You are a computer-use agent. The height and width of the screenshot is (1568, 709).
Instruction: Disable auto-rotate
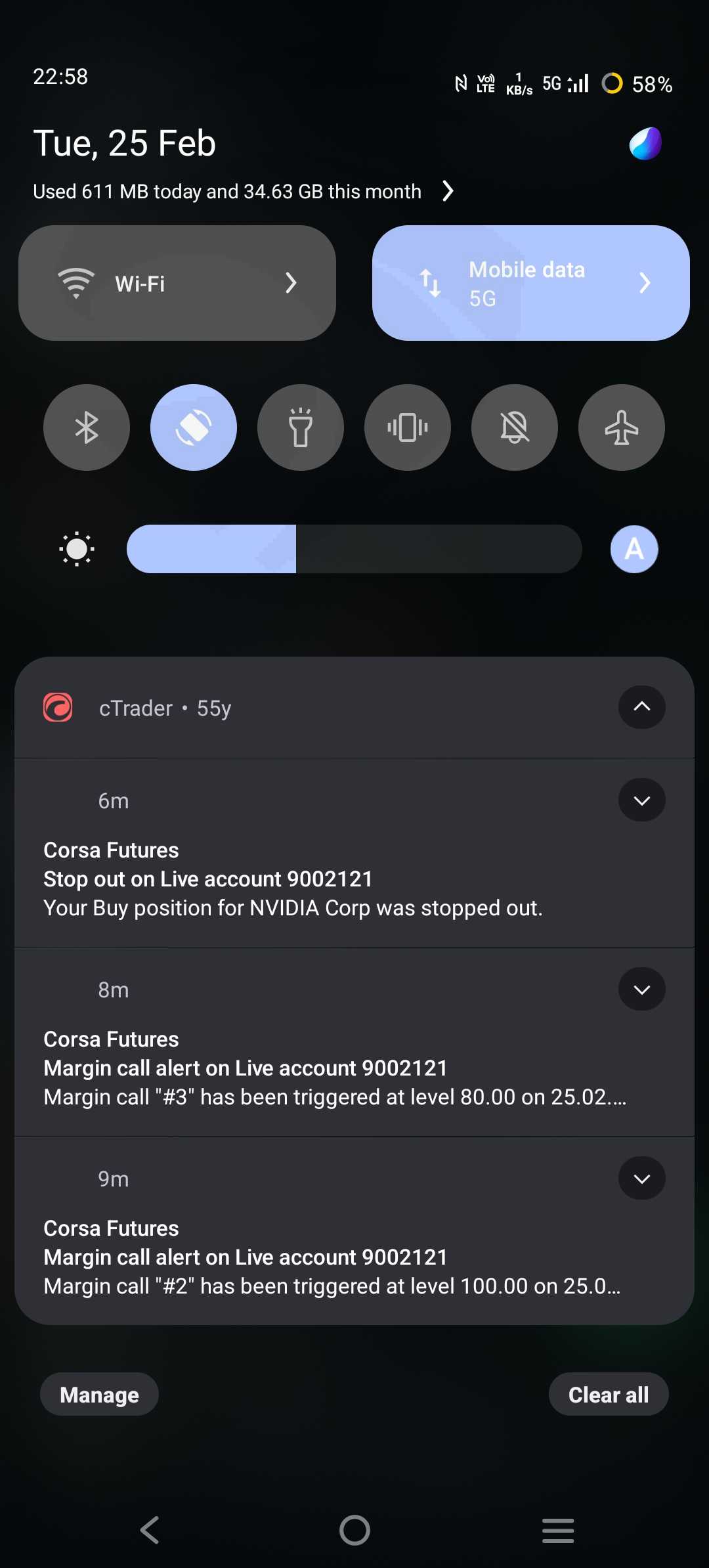click(x=194, y=427)
